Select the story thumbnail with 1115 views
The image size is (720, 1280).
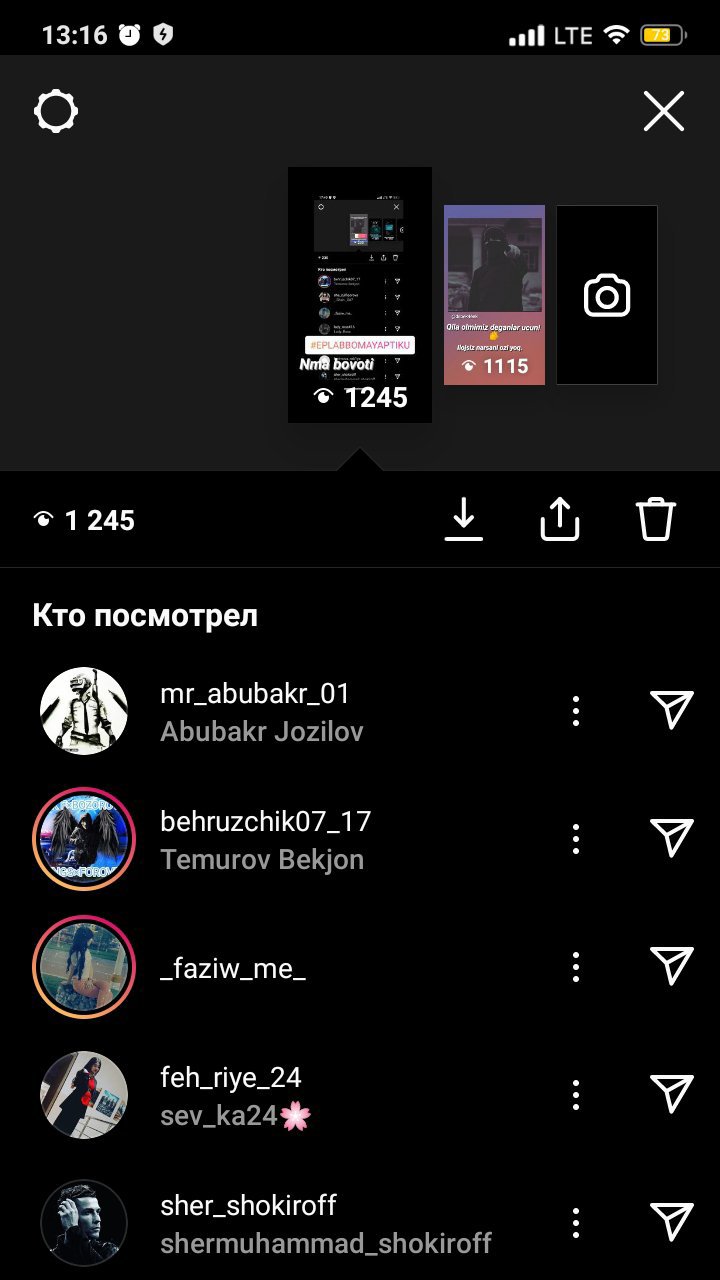494,295
